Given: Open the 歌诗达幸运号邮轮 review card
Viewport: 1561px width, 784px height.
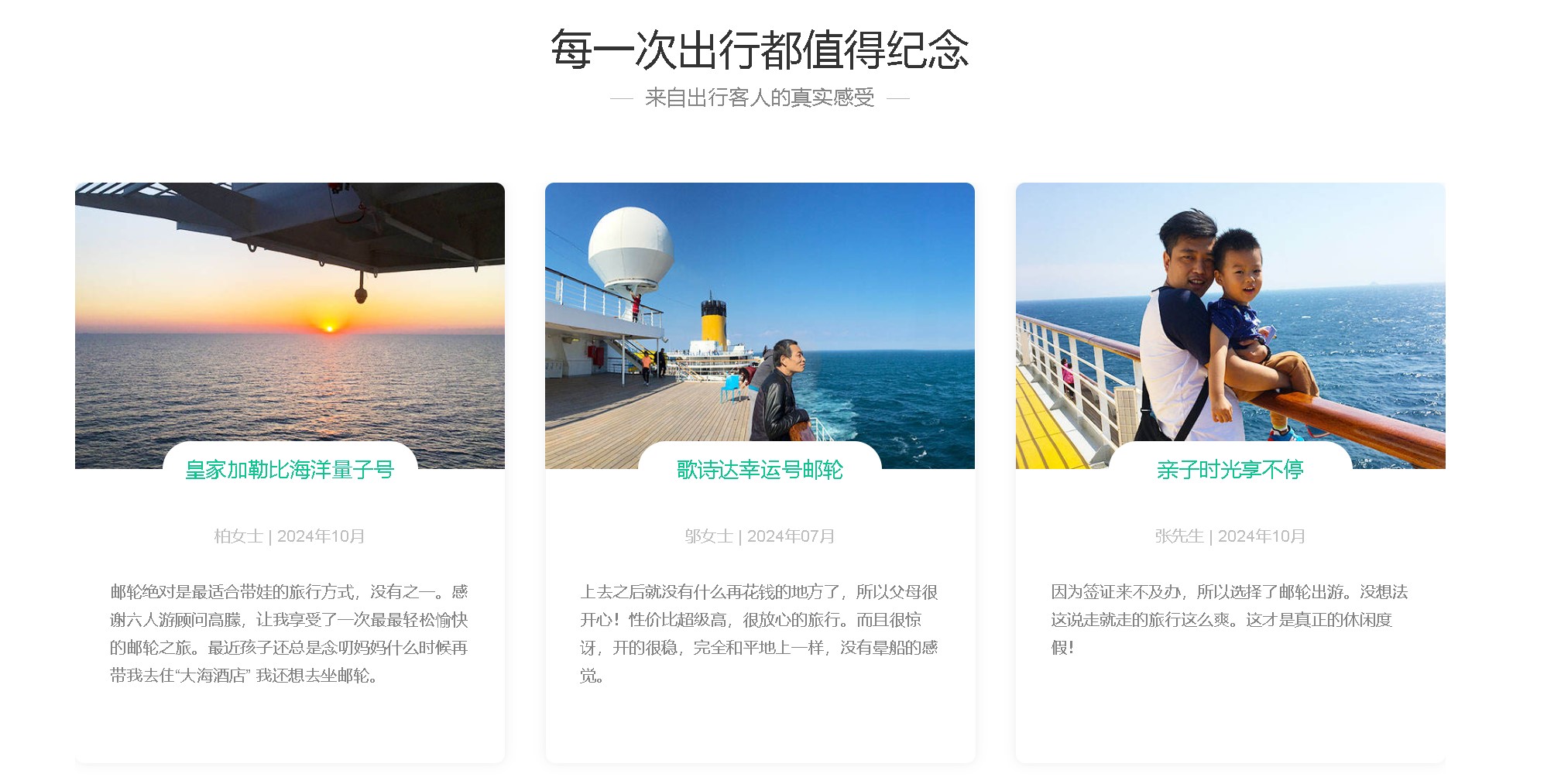Looking at the screenshot, I should 760,470.
